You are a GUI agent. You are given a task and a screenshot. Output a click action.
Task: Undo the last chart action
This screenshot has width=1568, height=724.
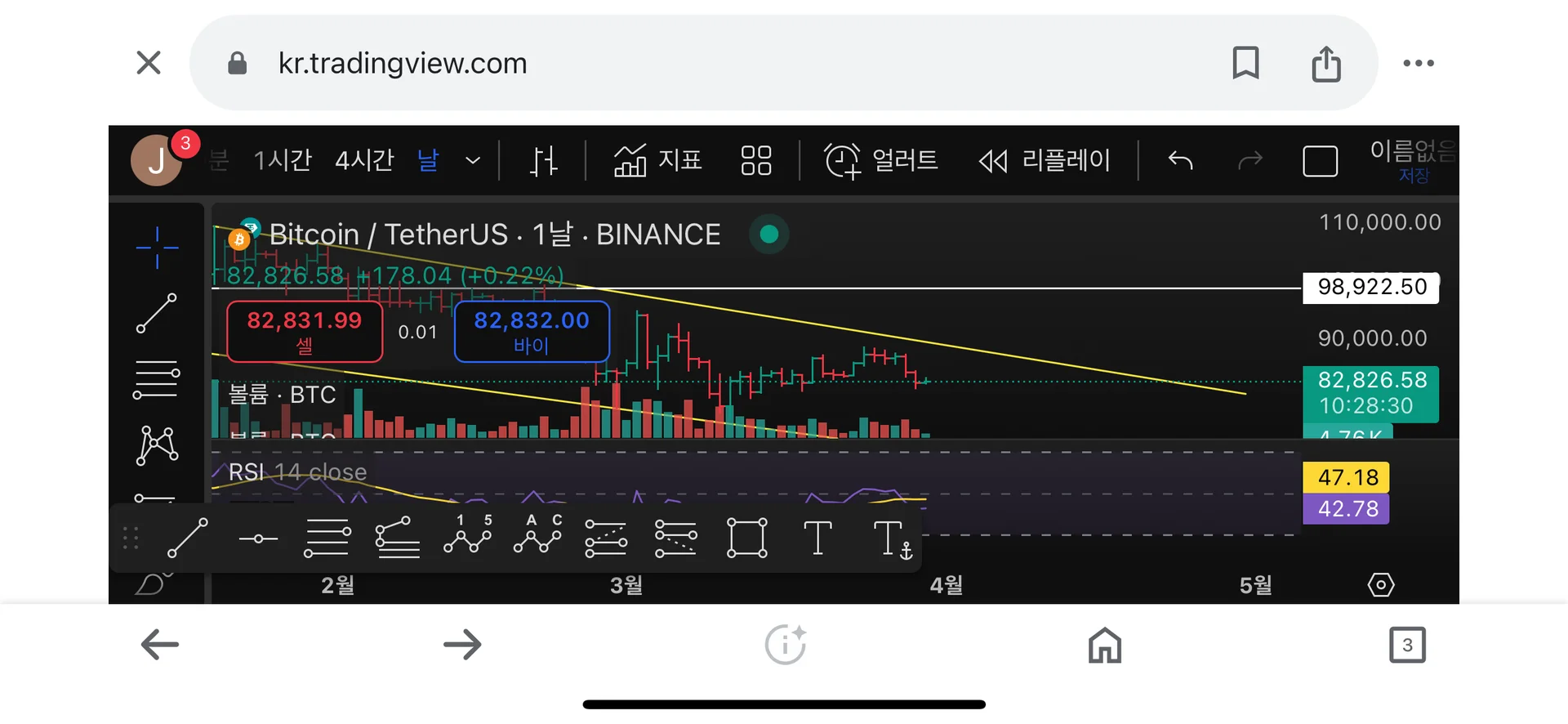pyautogui.click(x=1180, y=161)
